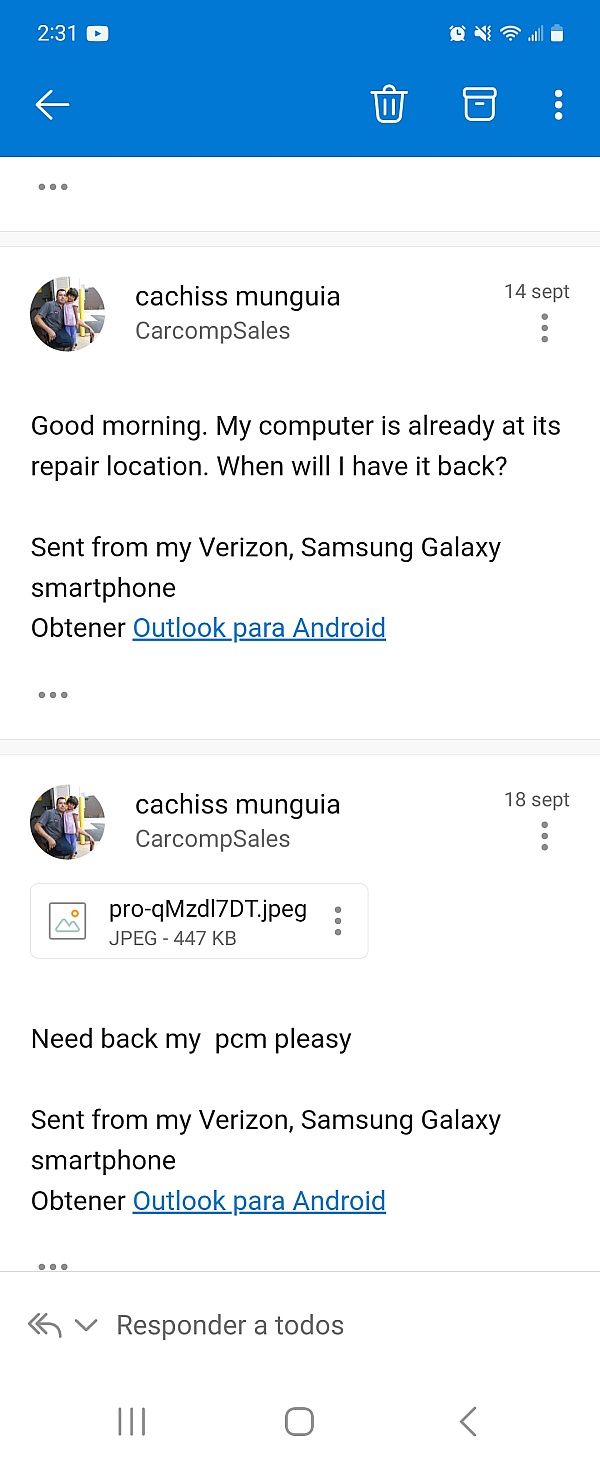
Task: Delete this email conversation
Action: (x=389, y=104)
